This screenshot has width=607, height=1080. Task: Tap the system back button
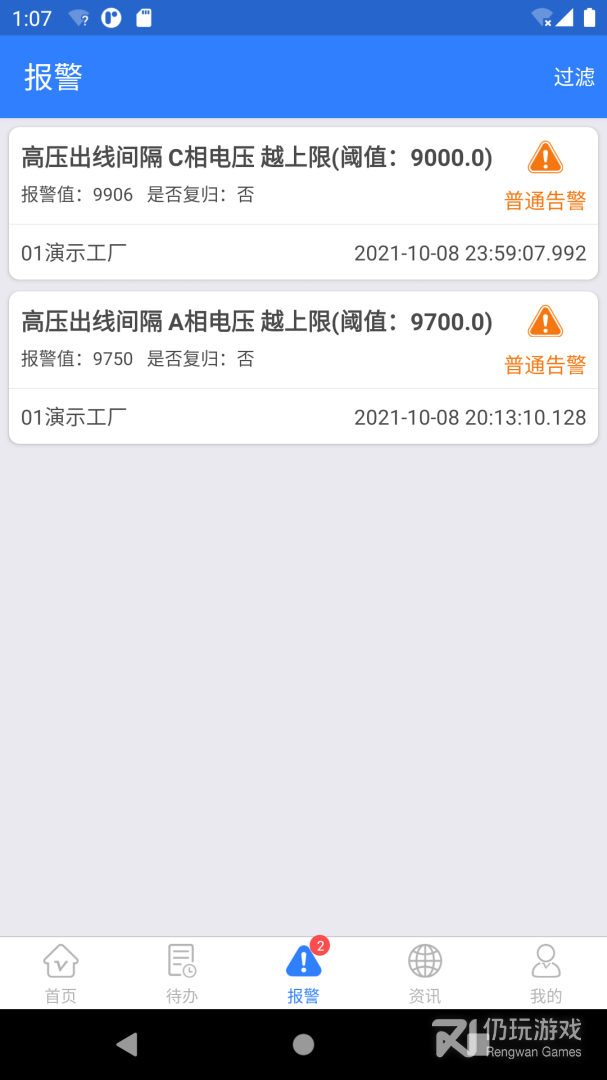point(126,1045)
